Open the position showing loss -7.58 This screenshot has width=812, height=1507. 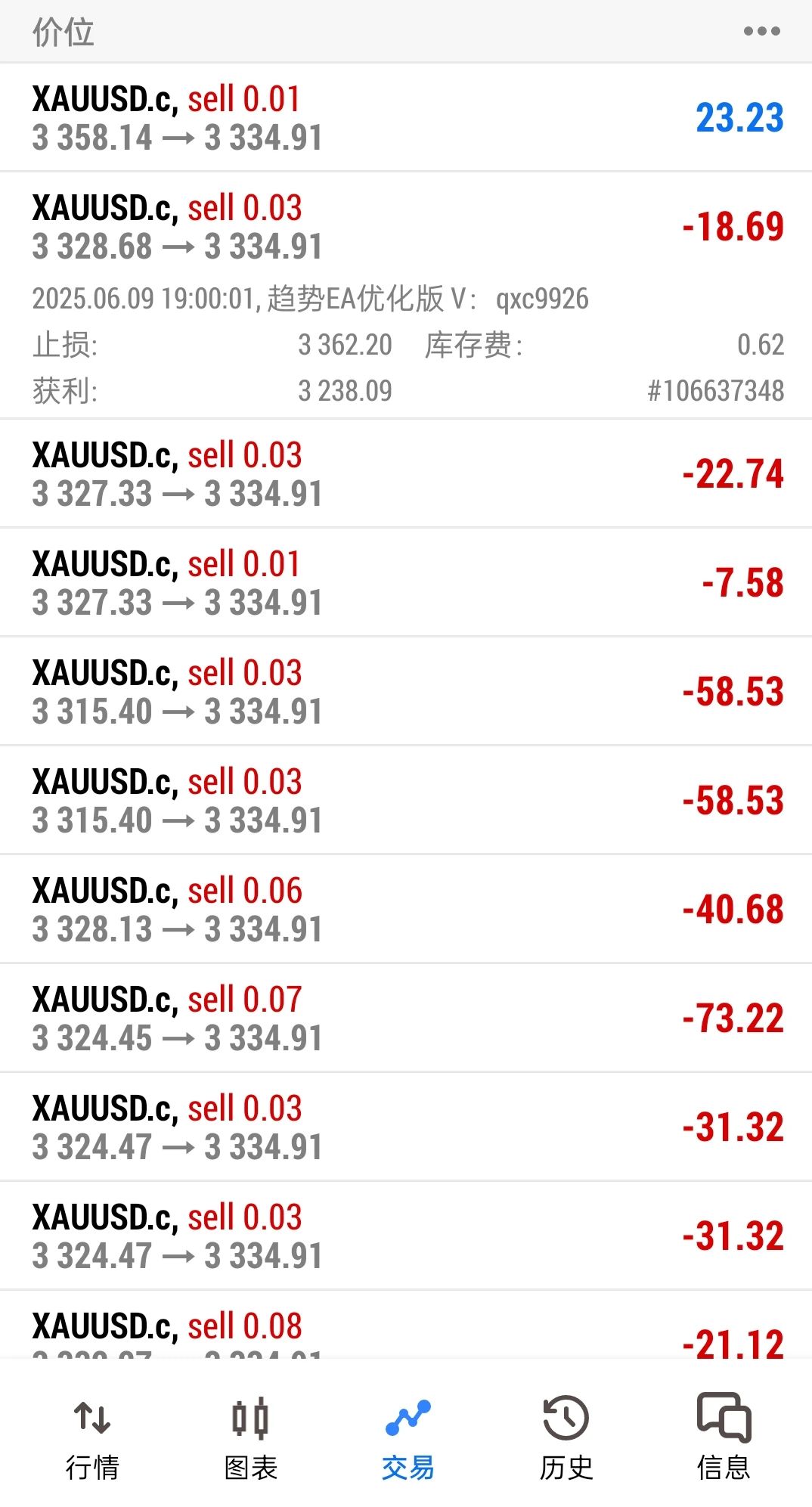click(406, 583)
